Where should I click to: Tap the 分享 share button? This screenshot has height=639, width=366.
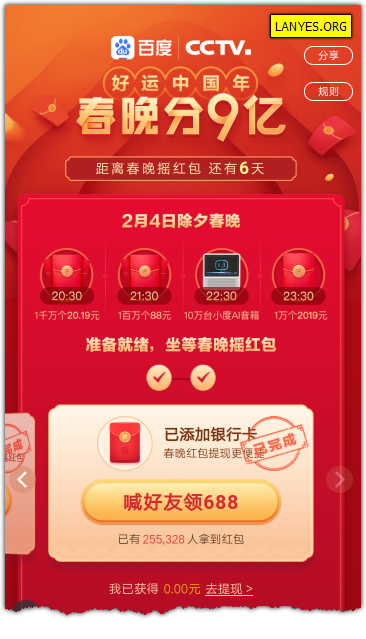pos(328,55)
